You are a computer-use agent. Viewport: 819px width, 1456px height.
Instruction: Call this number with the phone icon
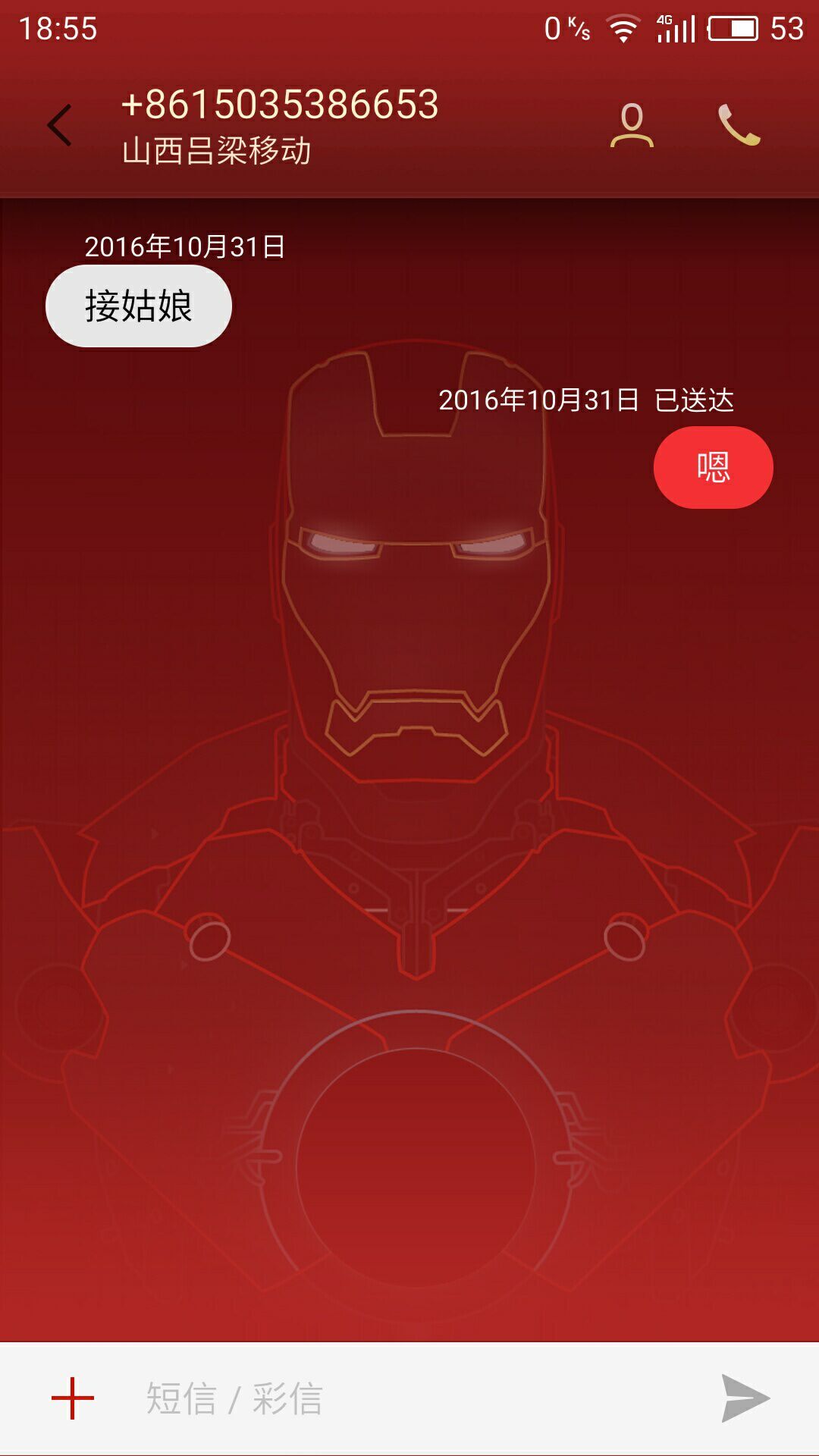[739, 125]
